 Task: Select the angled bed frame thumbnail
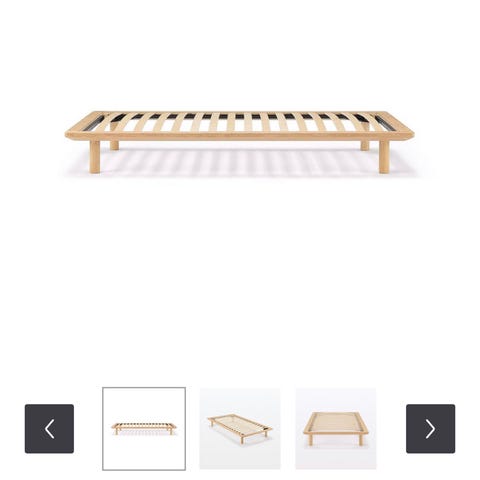pyautogui.click(x=240, y=429)
